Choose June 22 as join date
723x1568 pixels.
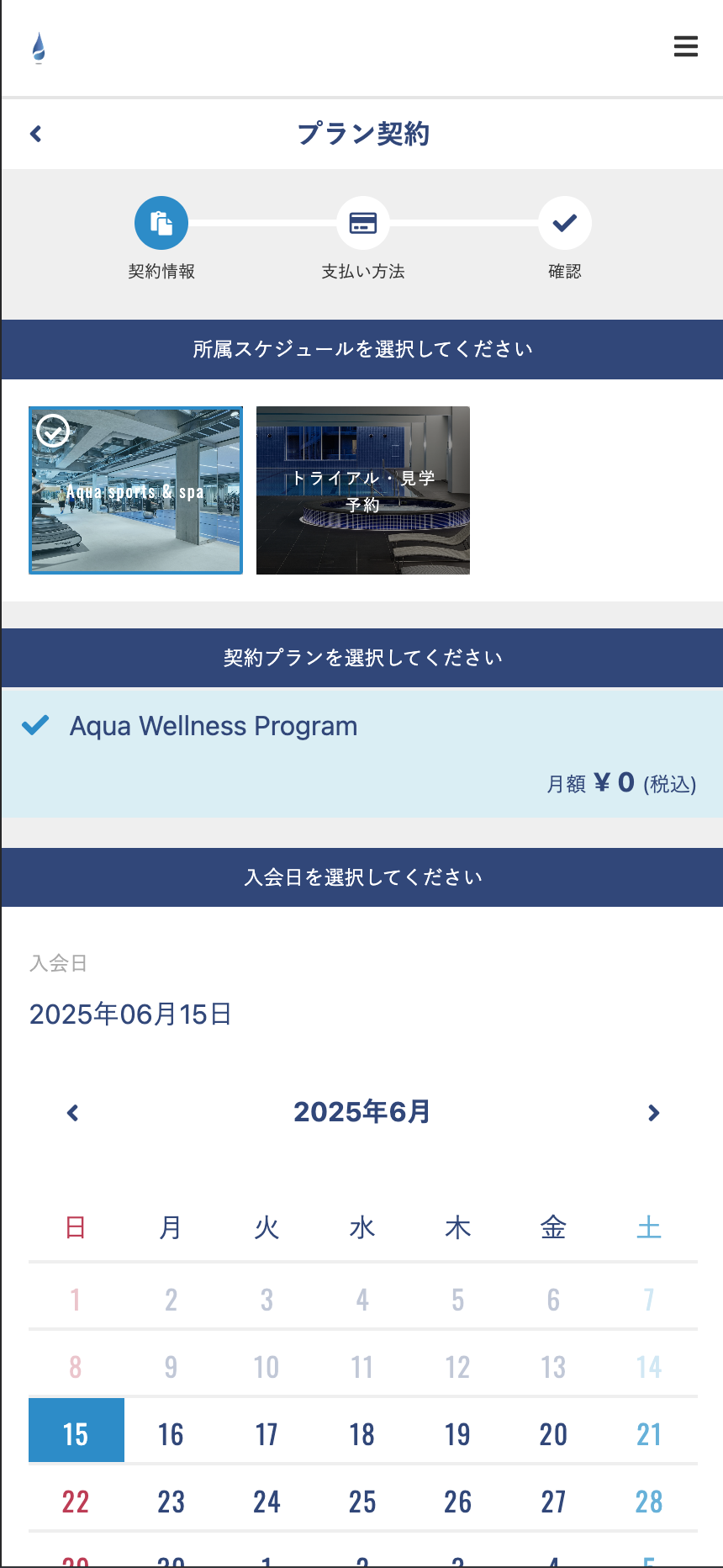pos(76,1502)
